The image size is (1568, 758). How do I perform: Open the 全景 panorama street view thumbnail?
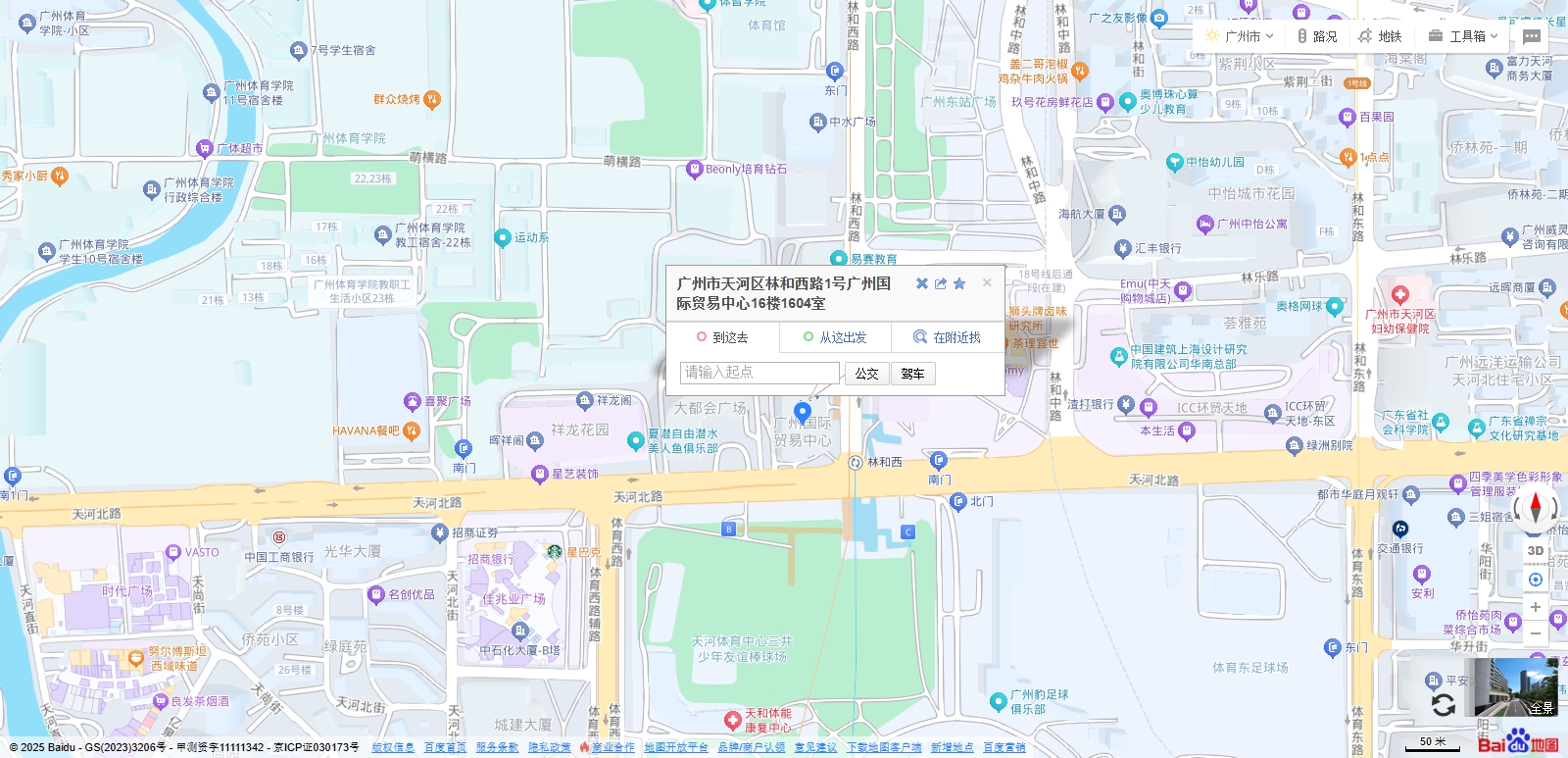(x=1516, y=687)
